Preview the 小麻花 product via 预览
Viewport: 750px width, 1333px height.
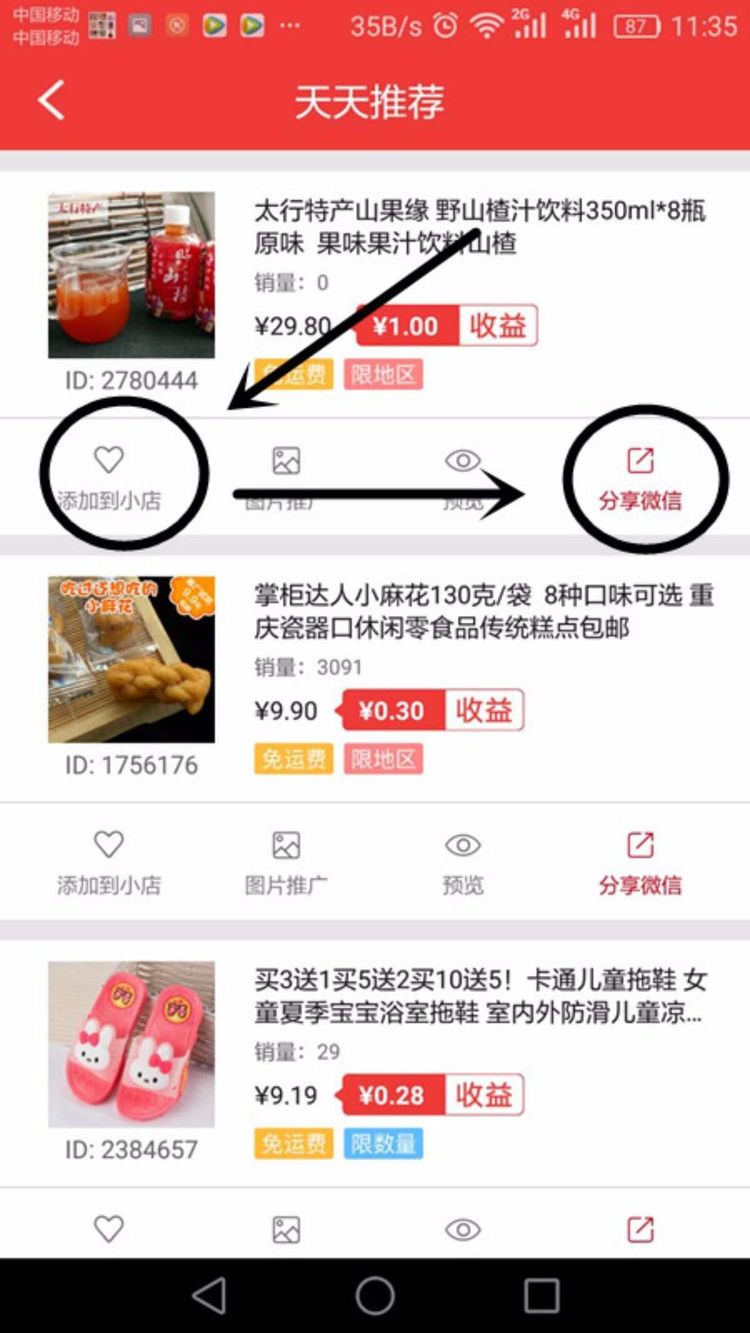tap(463, 862)
